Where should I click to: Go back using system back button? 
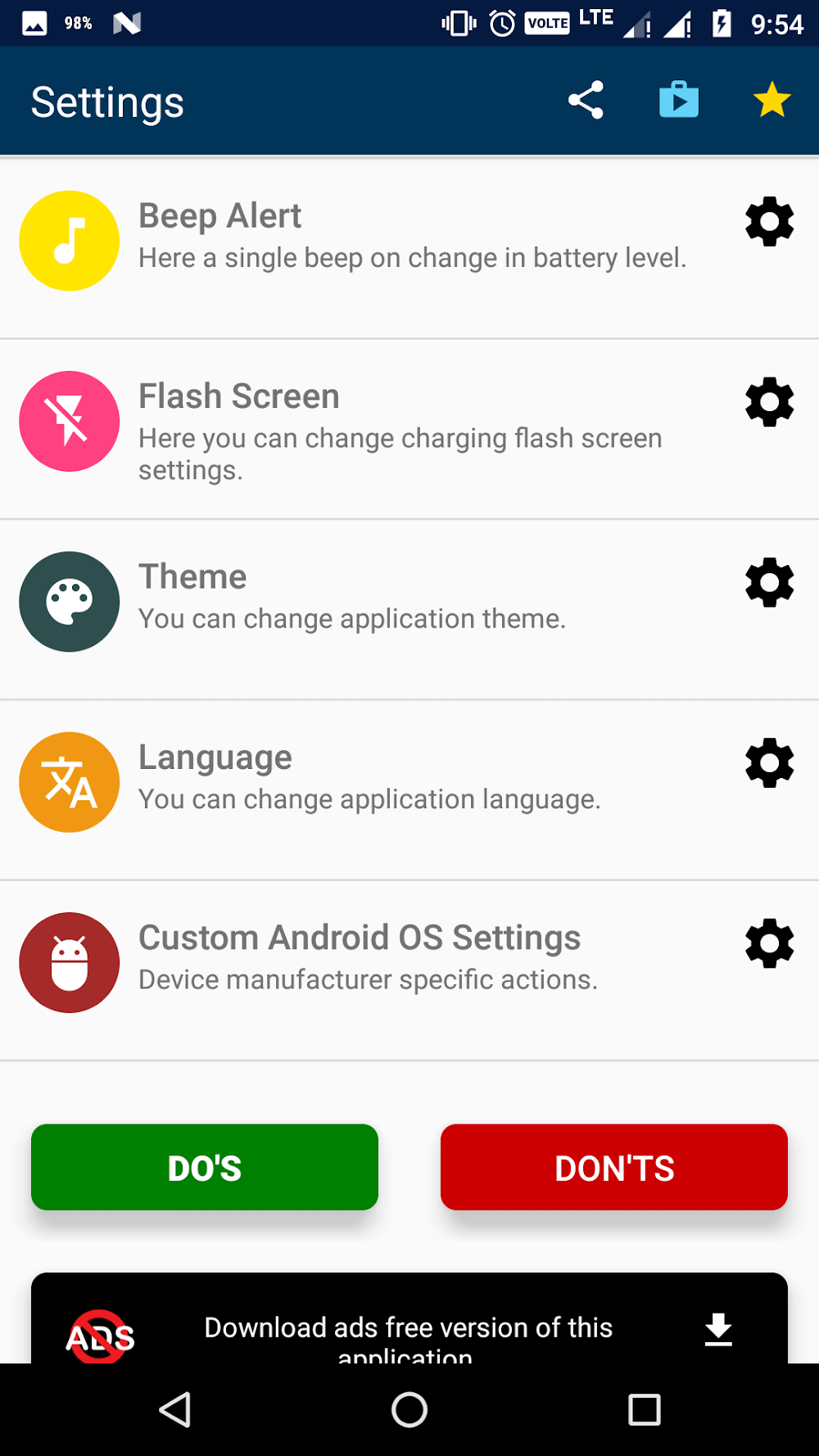pyautogui.click(x=175, y=1409)
